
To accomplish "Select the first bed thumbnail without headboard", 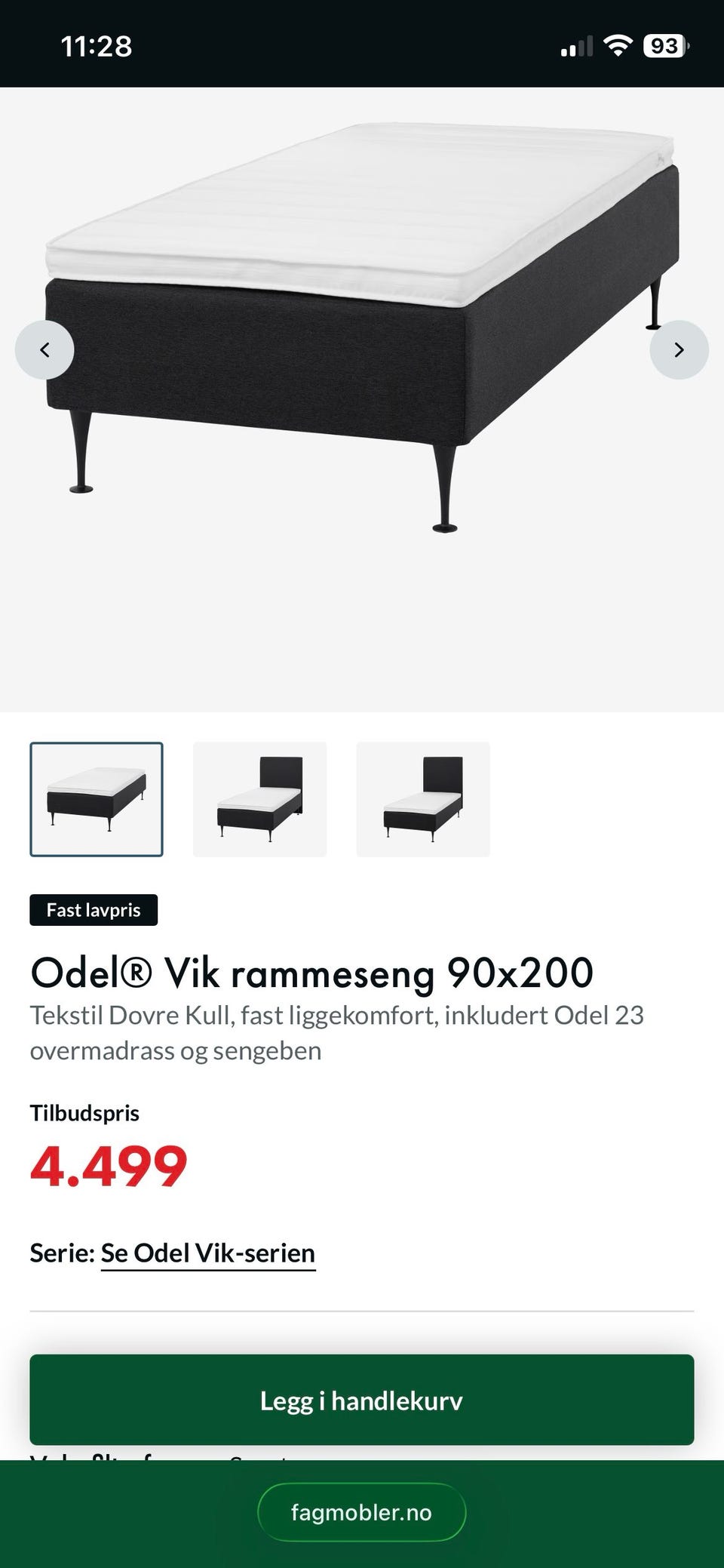I will pyautogui.click(x=96, y=799).
